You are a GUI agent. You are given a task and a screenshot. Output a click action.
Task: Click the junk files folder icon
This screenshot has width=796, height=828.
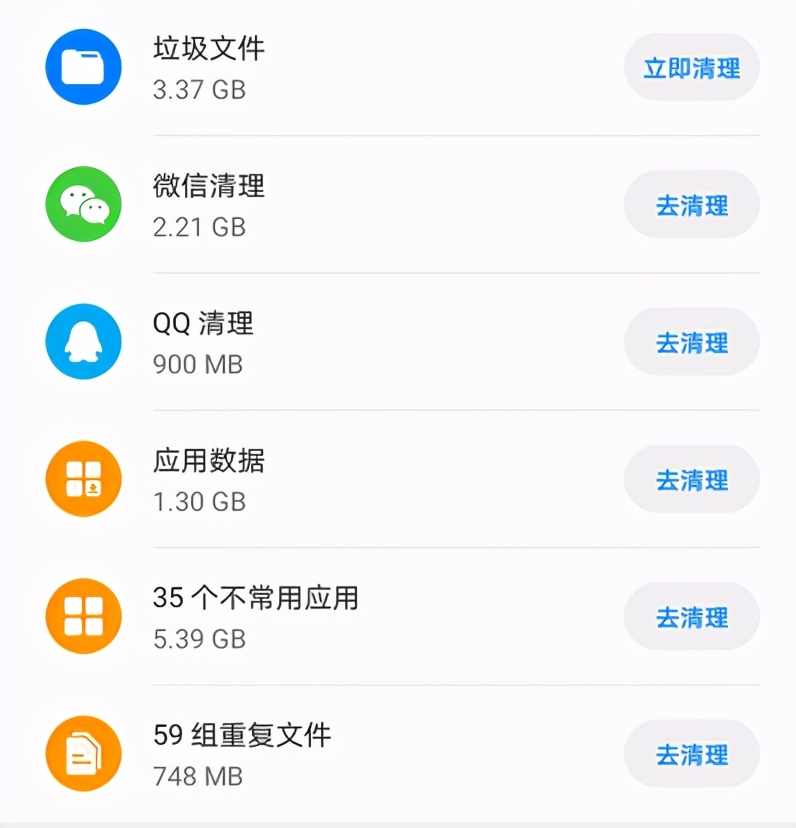click(x=82, y=67)
